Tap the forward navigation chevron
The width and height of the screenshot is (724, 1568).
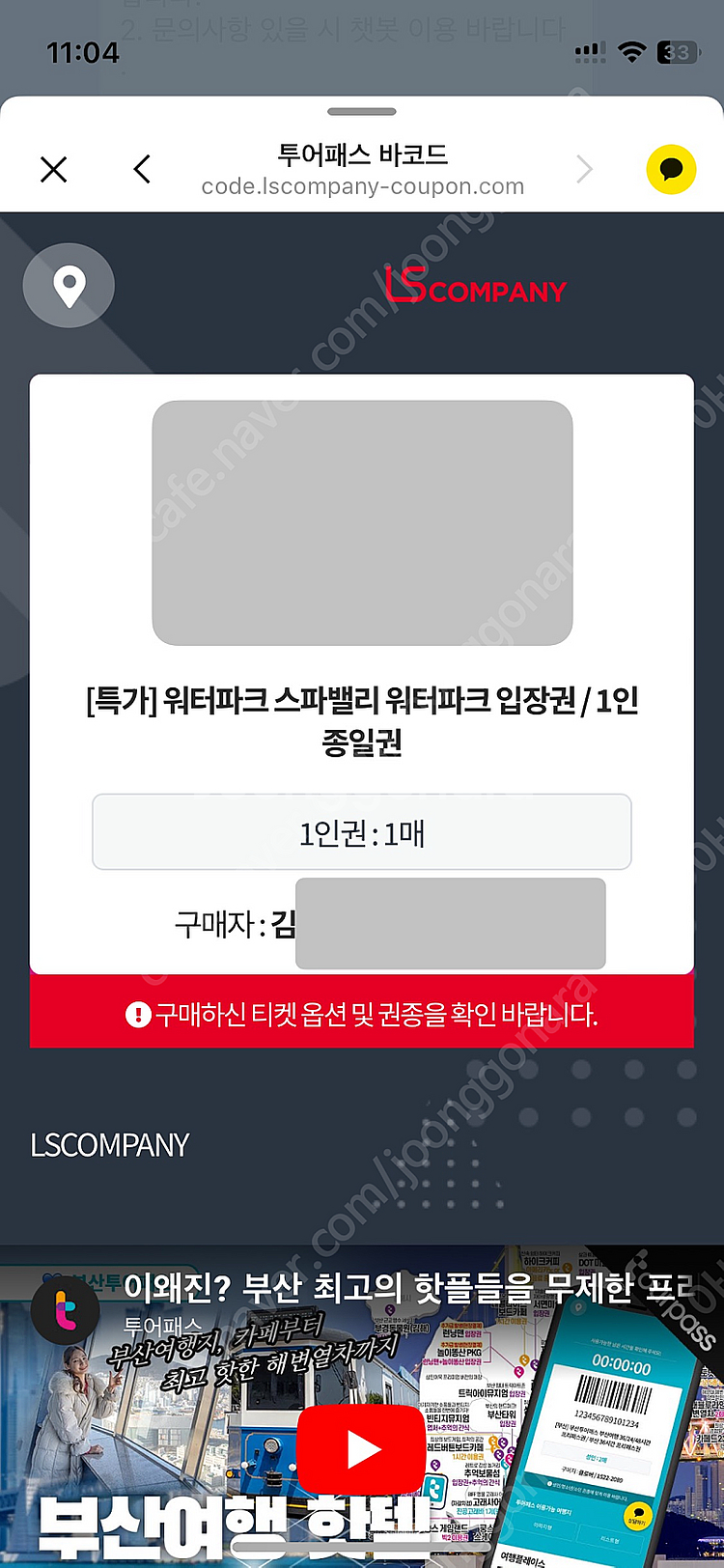584,168
